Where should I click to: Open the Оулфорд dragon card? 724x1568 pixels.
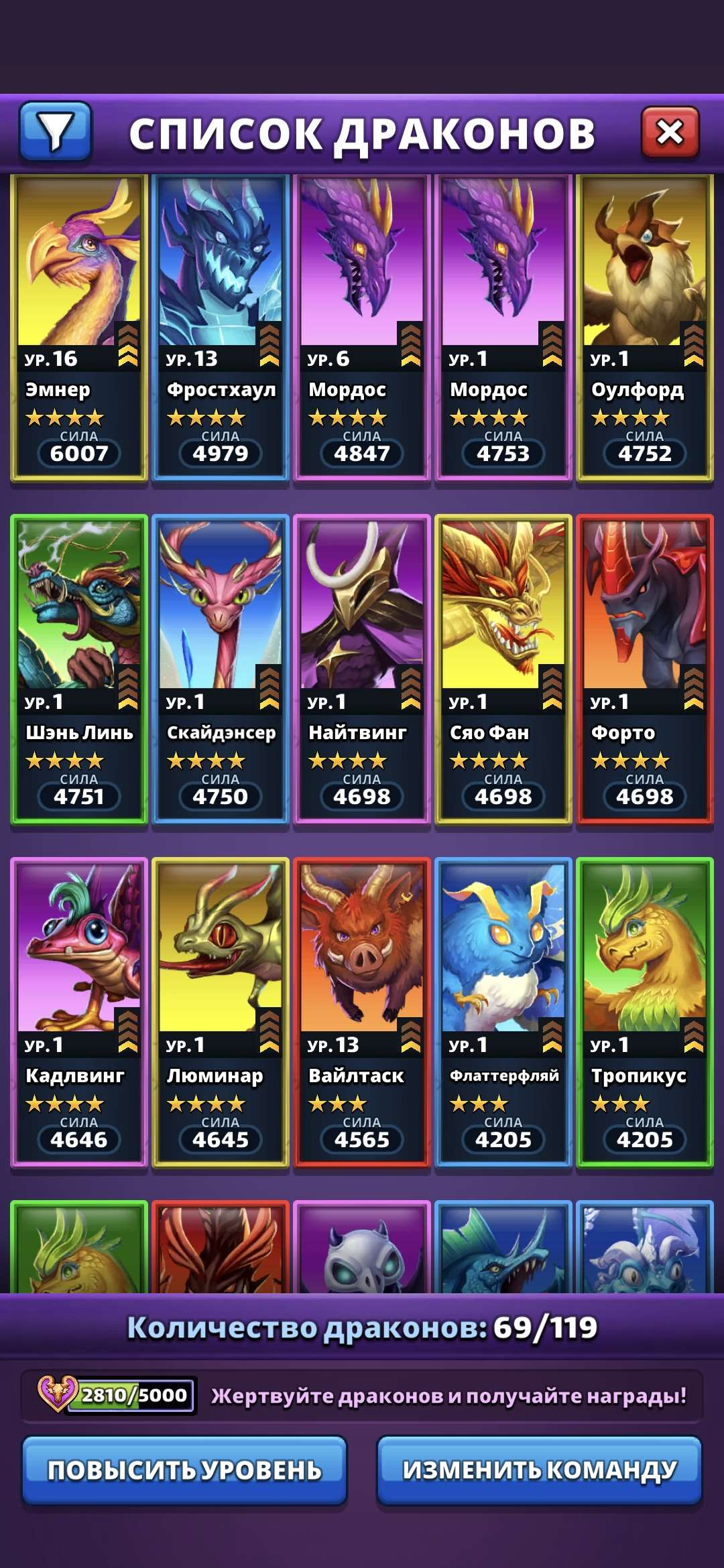pyautogui.click(x=645, y=327)
